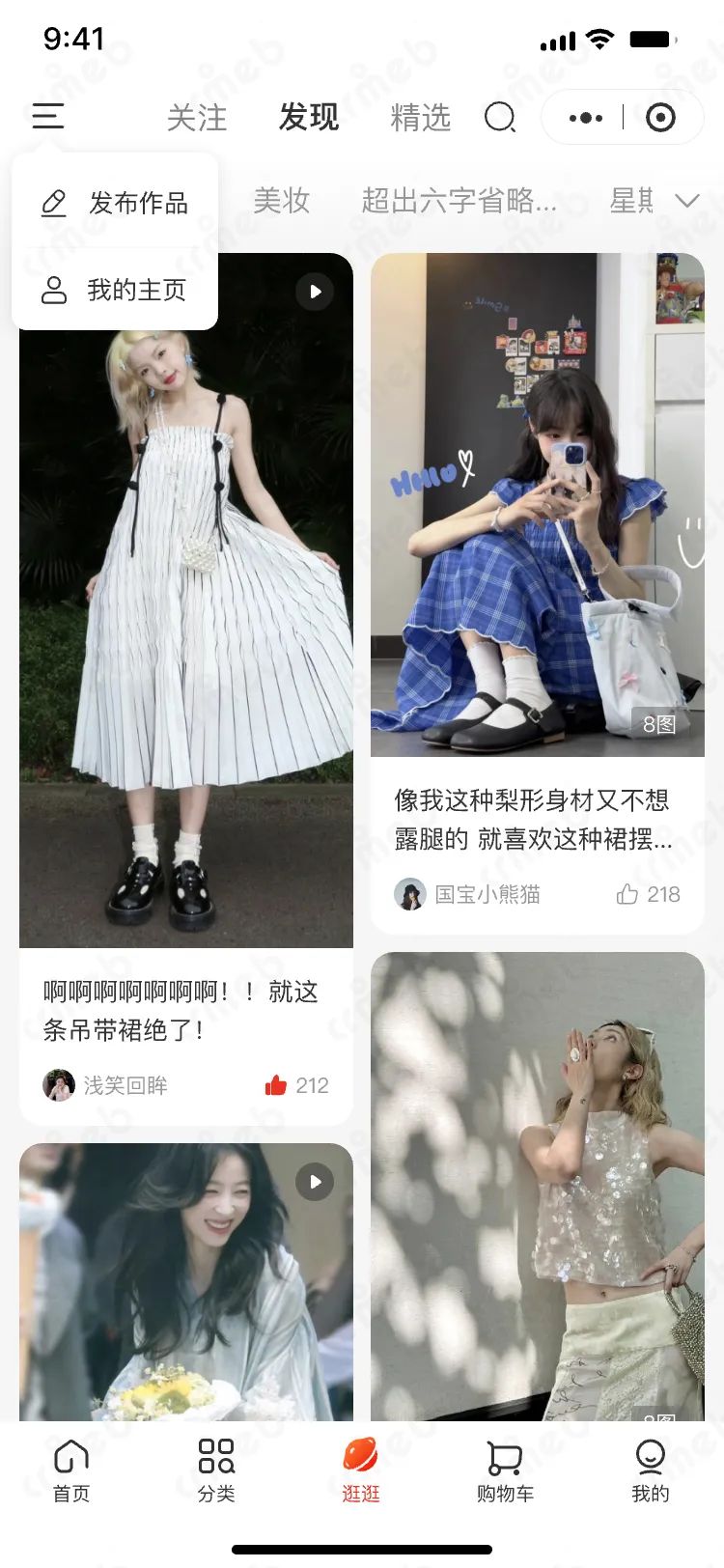Screen dimensions: 724x1568
Task: Open the search magnifier icon
Action: click(x=500, y=118)
